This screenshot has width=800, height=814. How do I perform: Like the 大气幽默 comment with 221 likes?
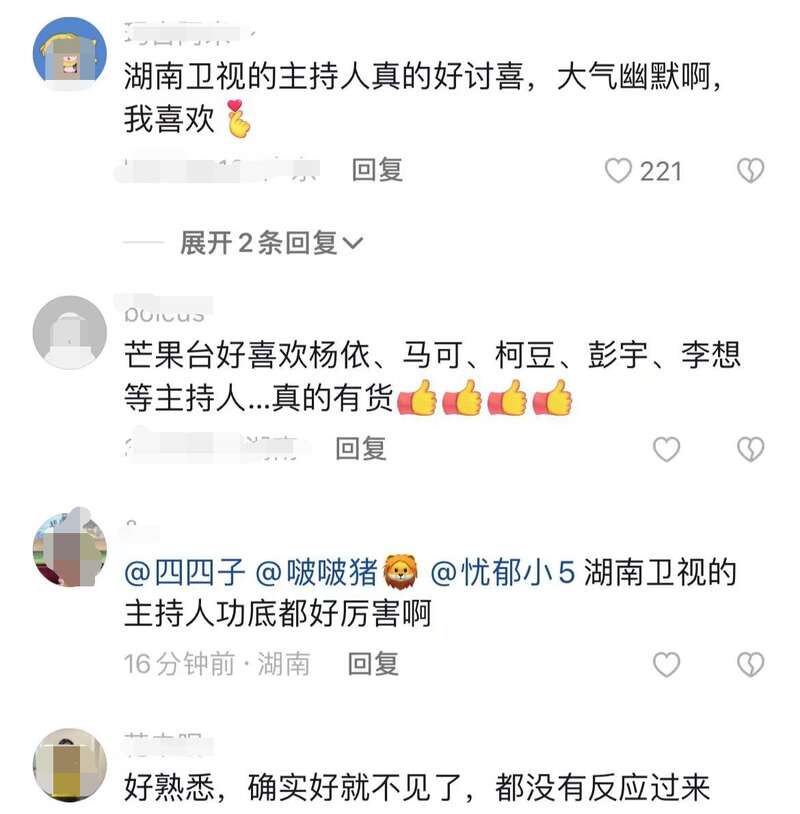pos(619,171)
